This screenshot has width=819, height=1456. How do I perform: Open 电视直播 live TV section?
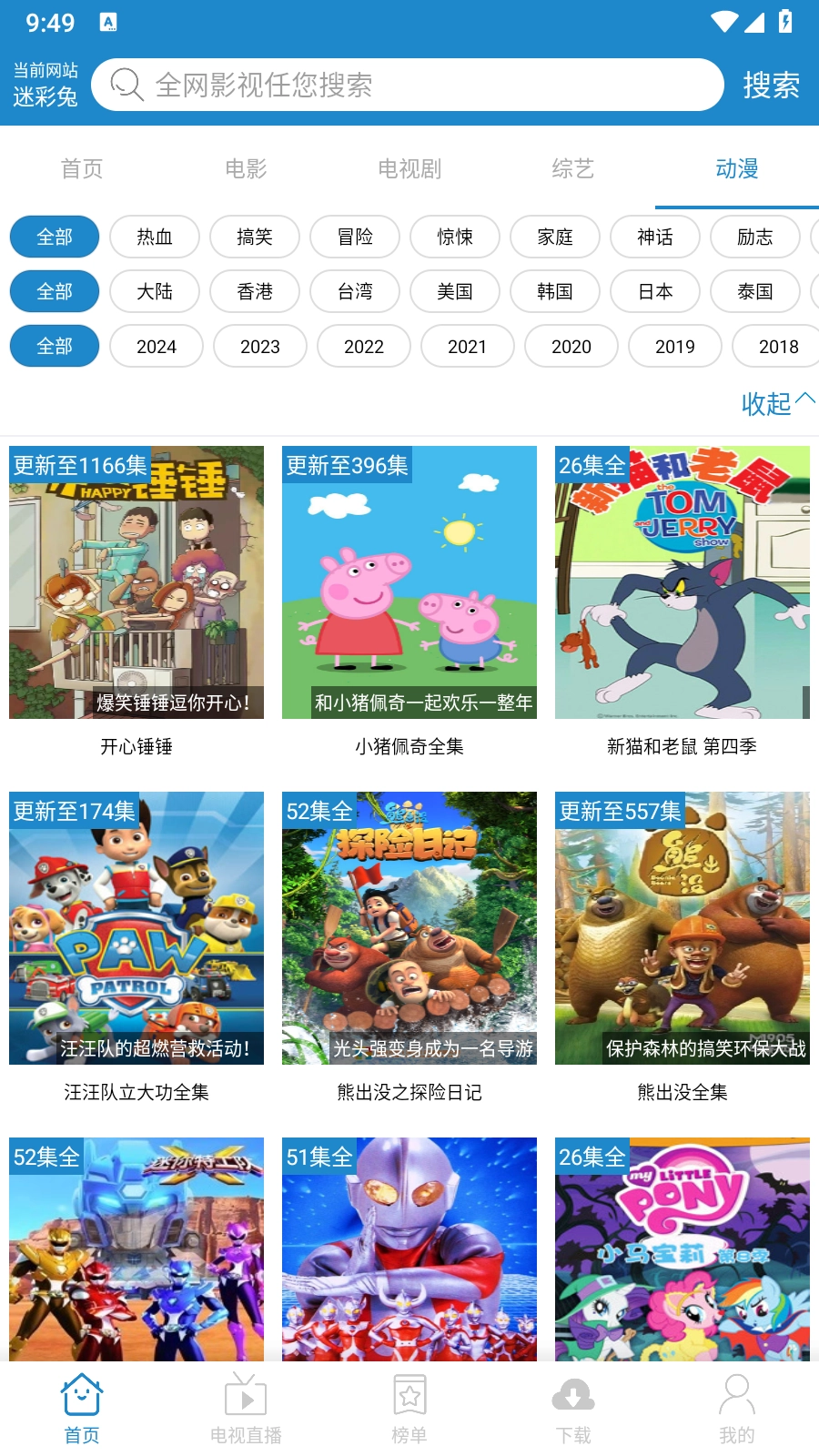tap(245, 1406)
